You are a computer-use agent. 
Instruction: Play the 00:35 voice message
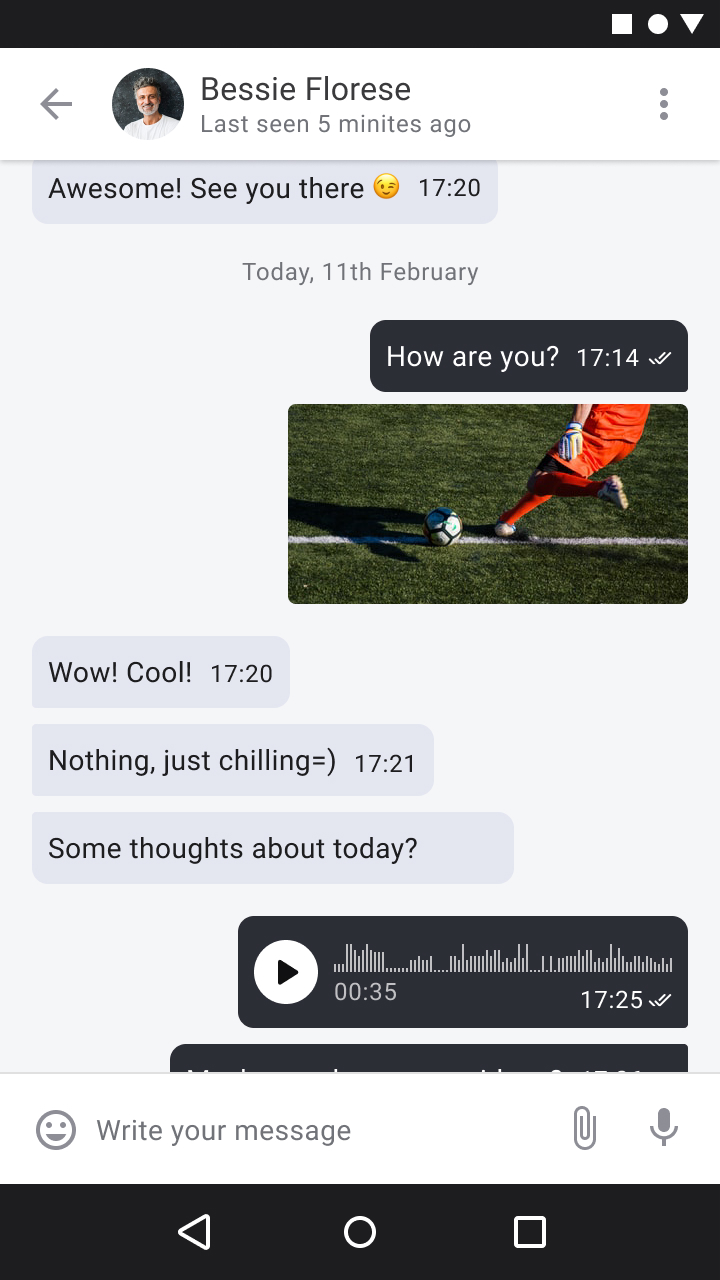coord(286,972)
